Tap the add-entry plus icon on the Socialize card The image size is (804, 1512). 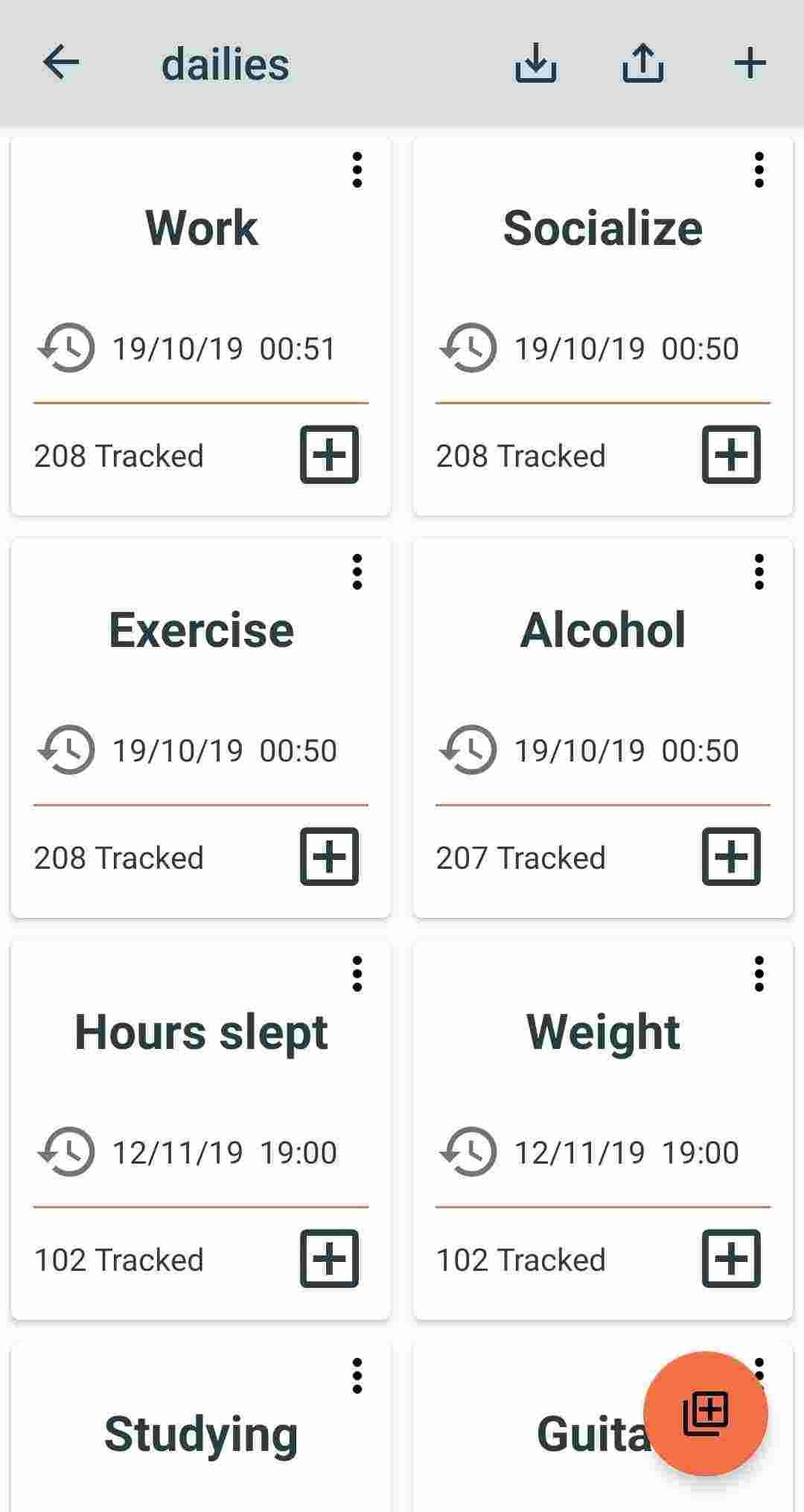pos(730,454)
